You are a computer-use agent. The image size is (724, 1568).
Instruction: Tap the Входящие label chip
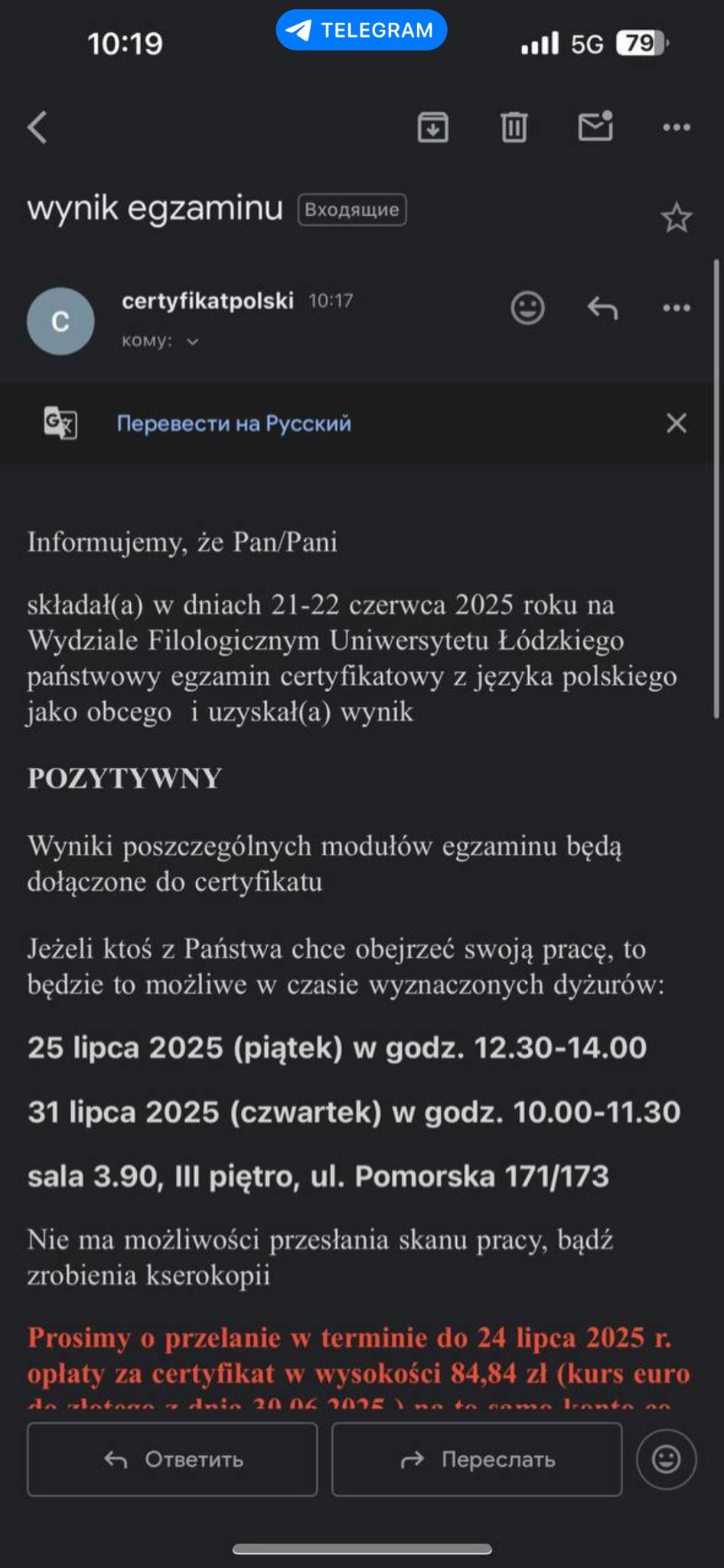coord(352,210)
